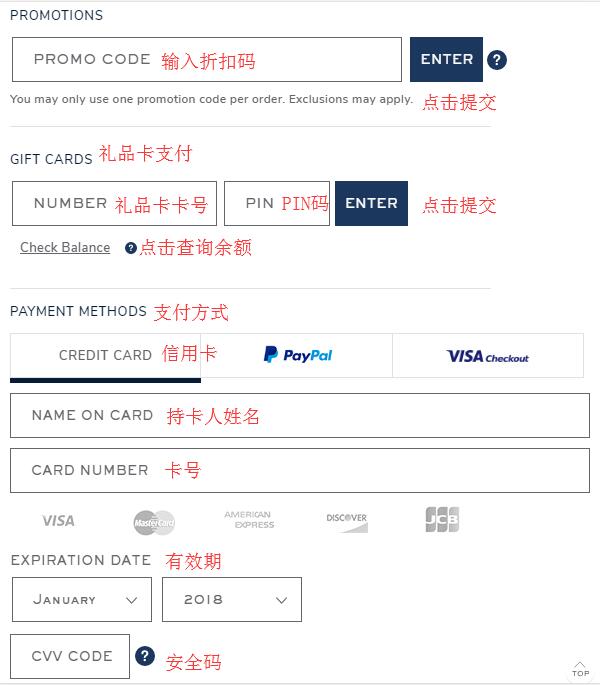Jump back to top with TOP button
Screen dimensions: 600x685
[x=580, y=669]
